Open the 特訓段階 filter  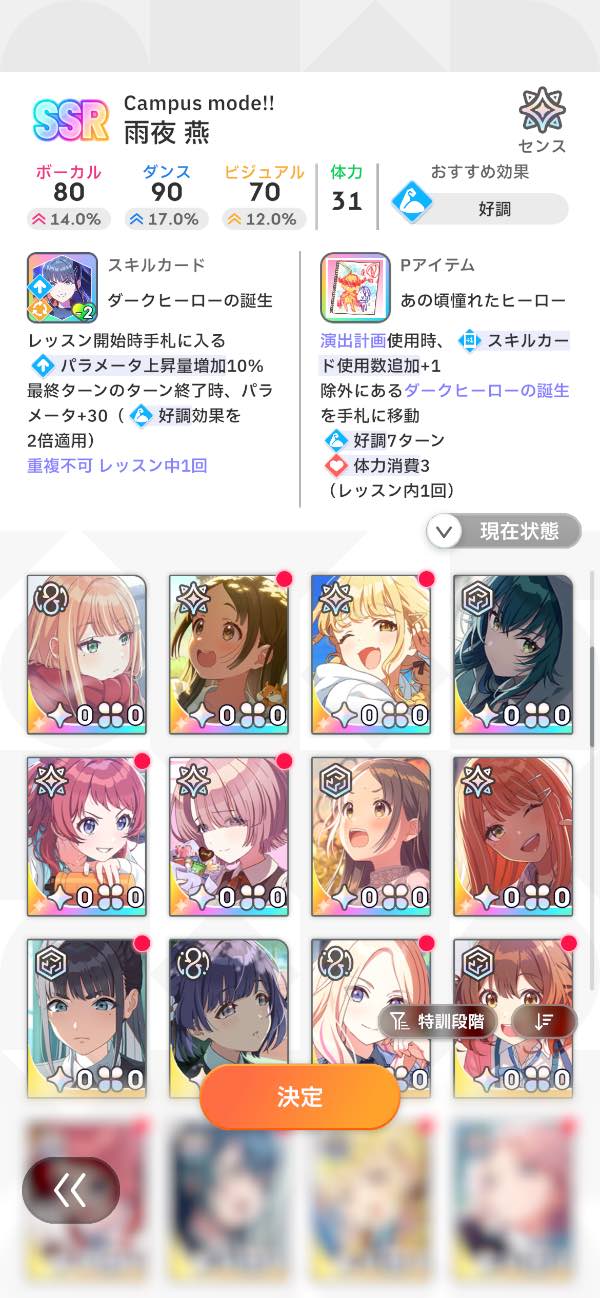[440, 1021]
